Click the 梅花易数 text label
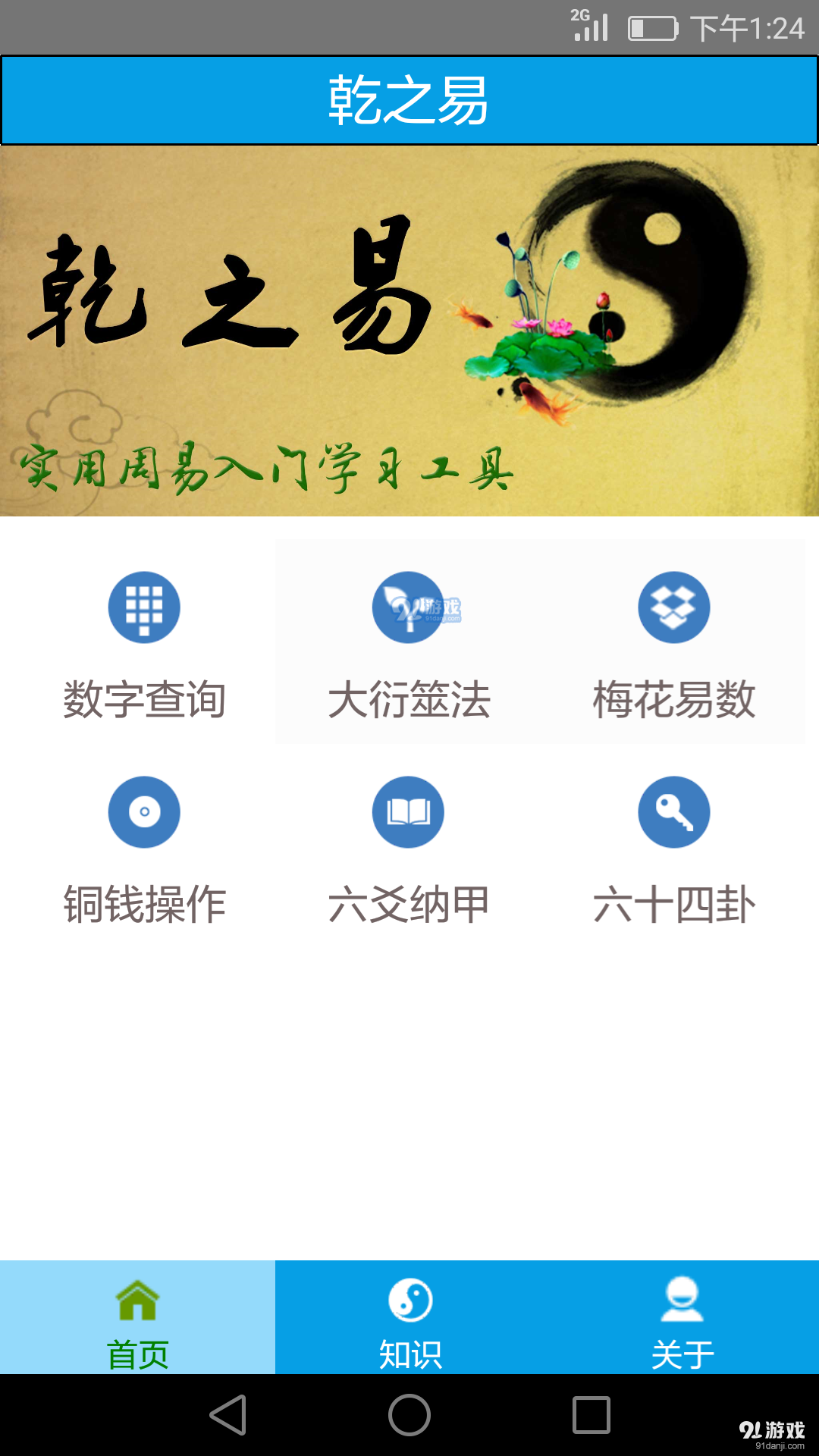The width and height of the screenshot is (819, 1456). click(674, 701)
